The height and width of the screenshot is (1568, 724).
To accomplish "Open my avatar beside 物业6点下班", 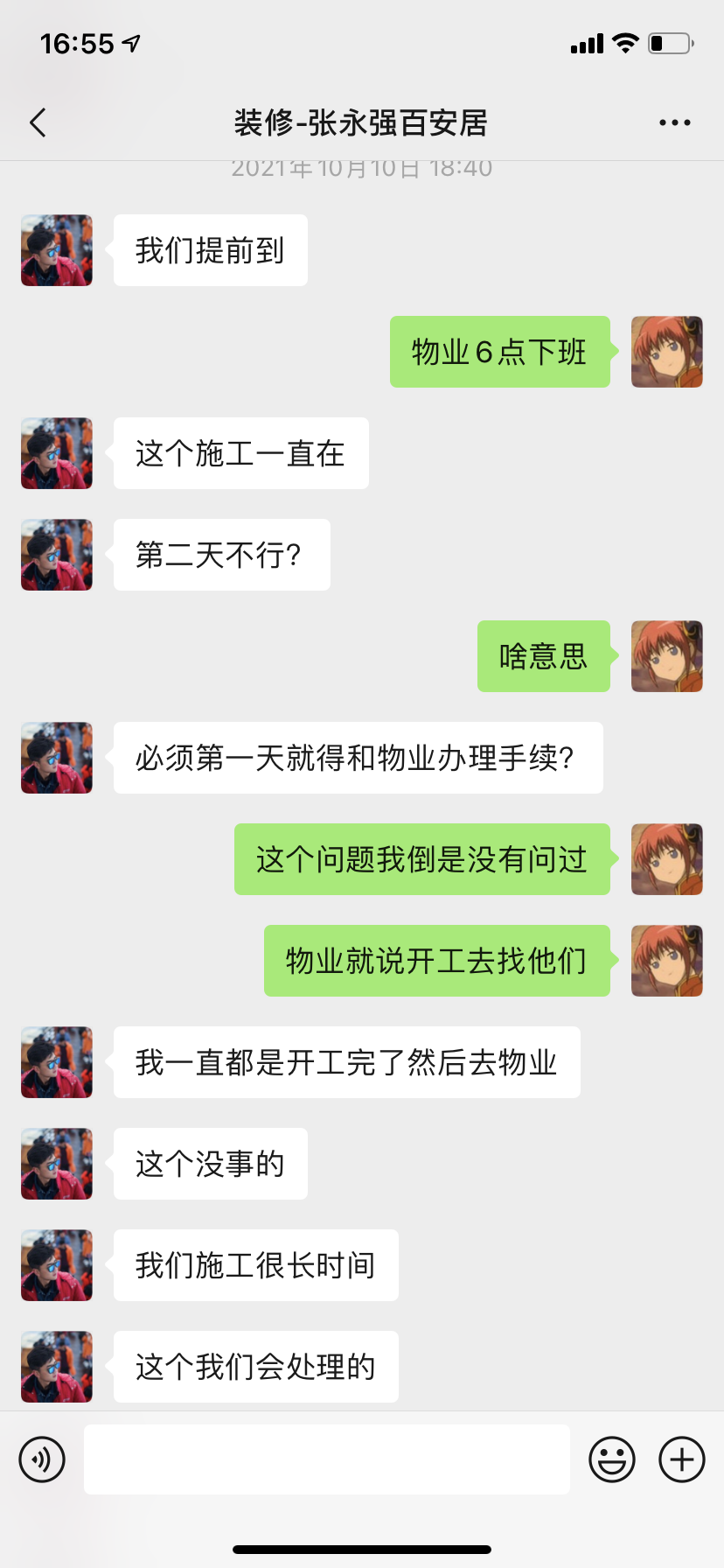I will pyautogui.click(x=666, y=352).
